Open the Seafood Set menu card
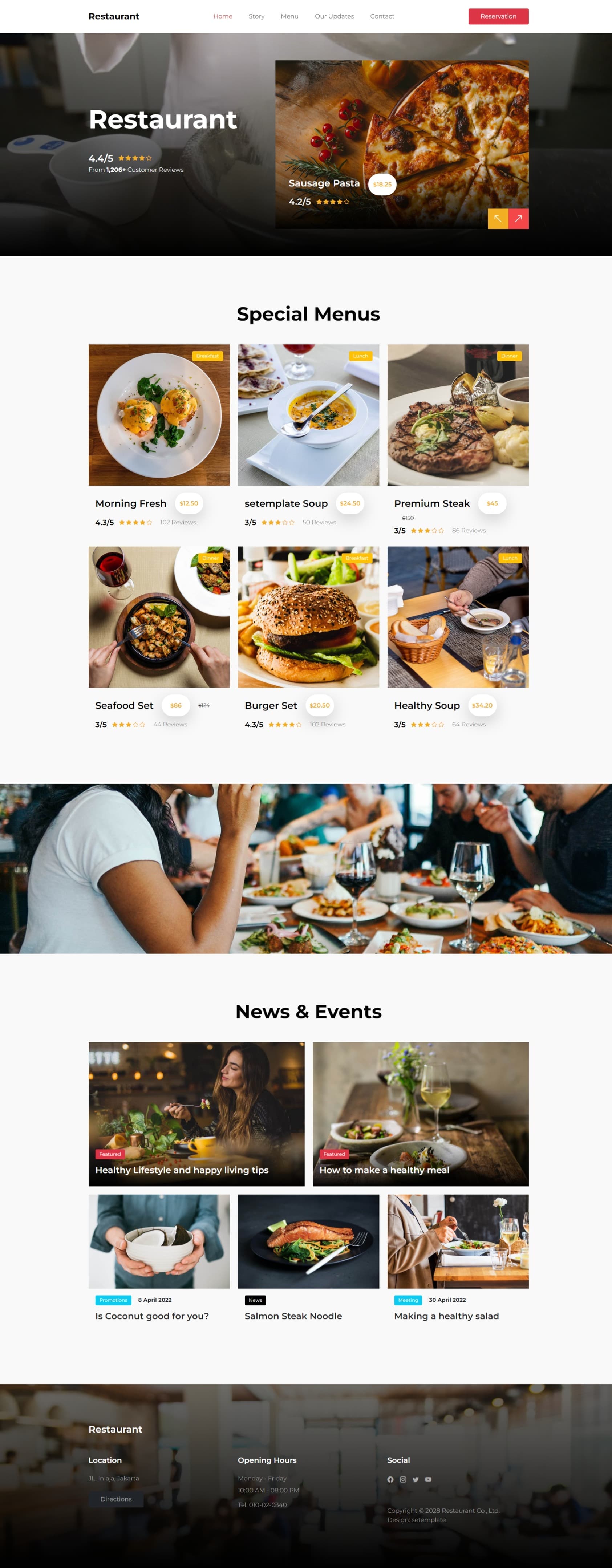 click(159, 617)
